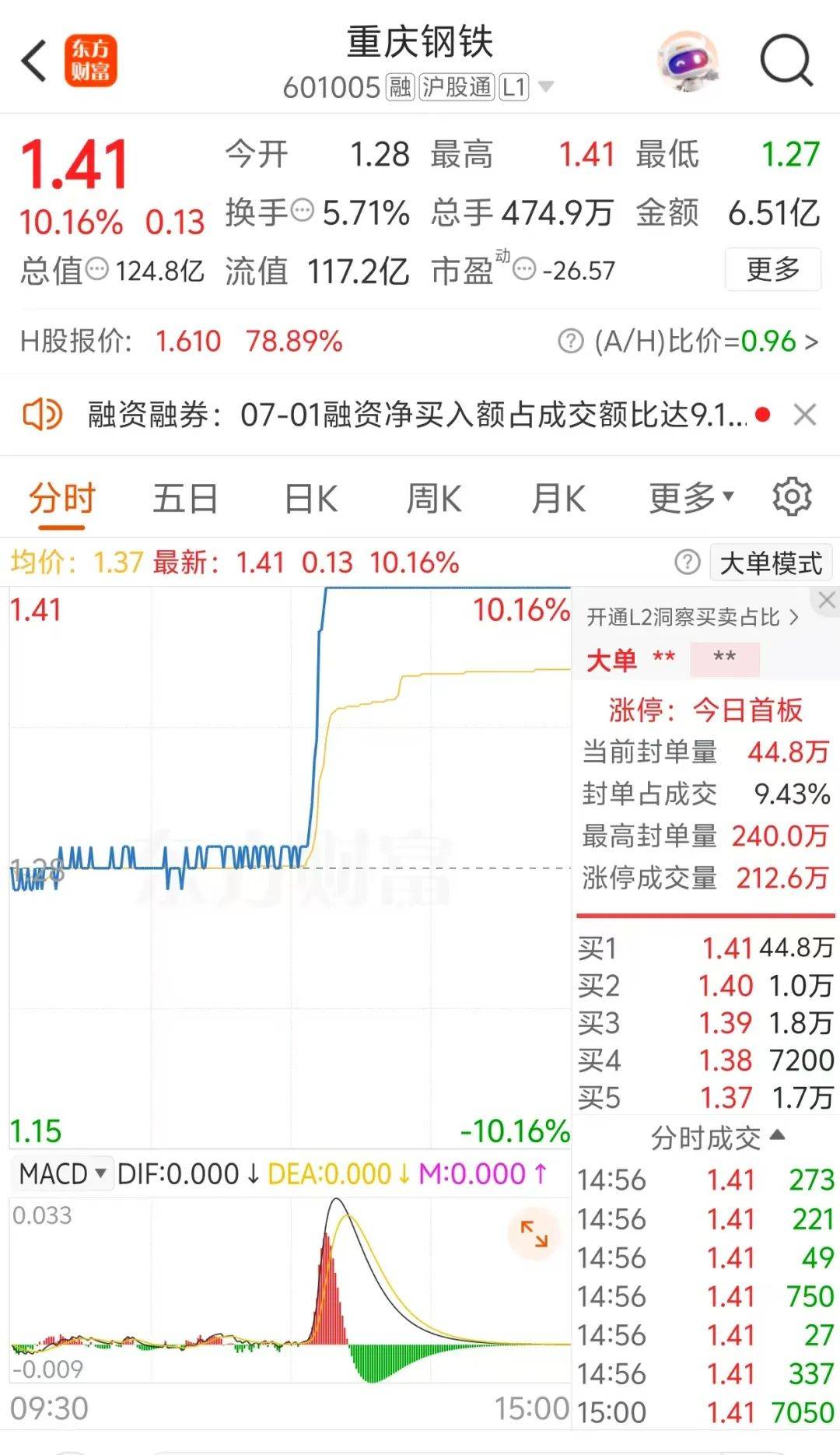Dismiss the 融资融券 notice banner

coord(805,415)
